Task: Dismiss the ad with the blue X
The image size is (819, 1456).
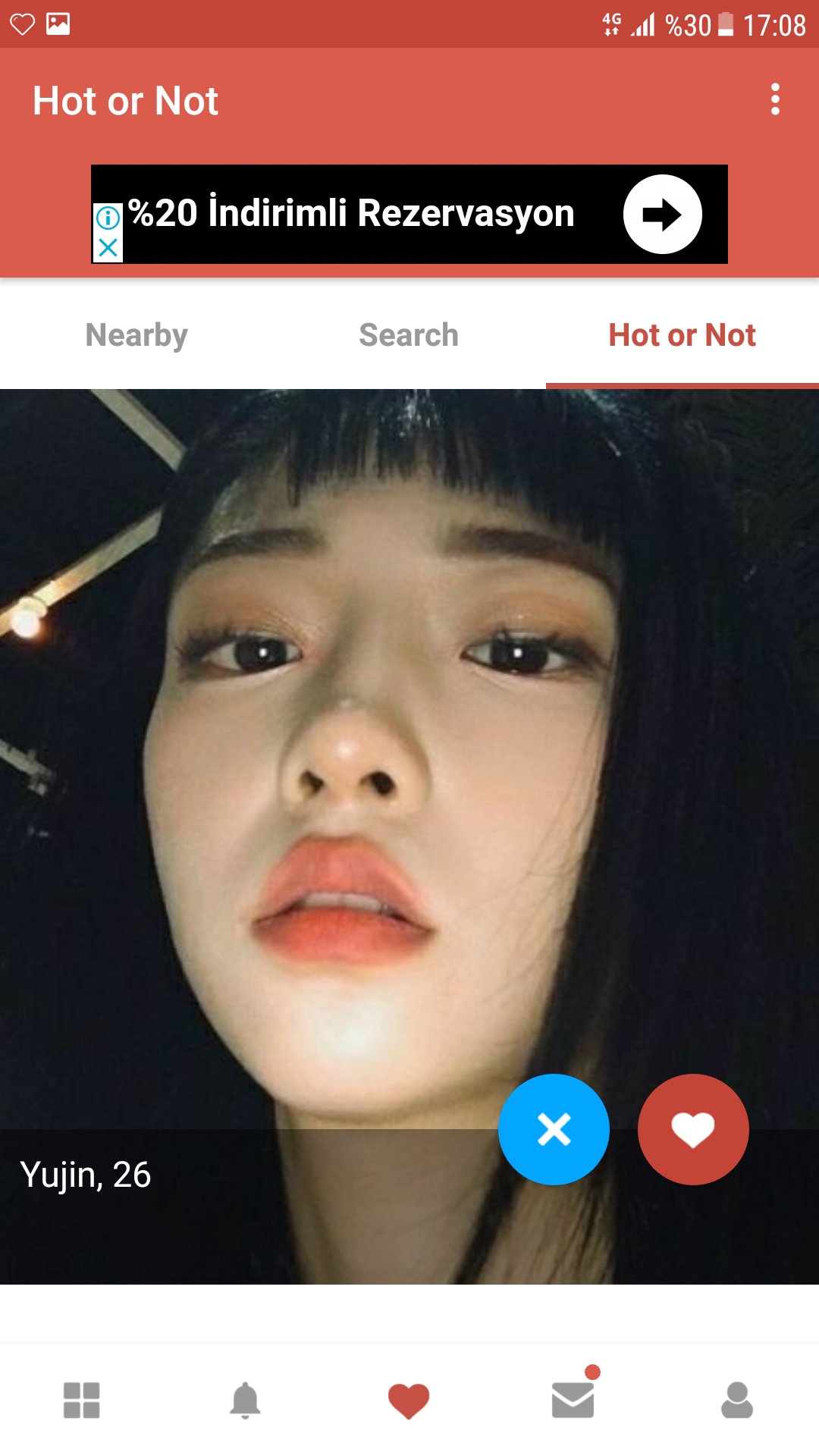Action: coord(109,247)
